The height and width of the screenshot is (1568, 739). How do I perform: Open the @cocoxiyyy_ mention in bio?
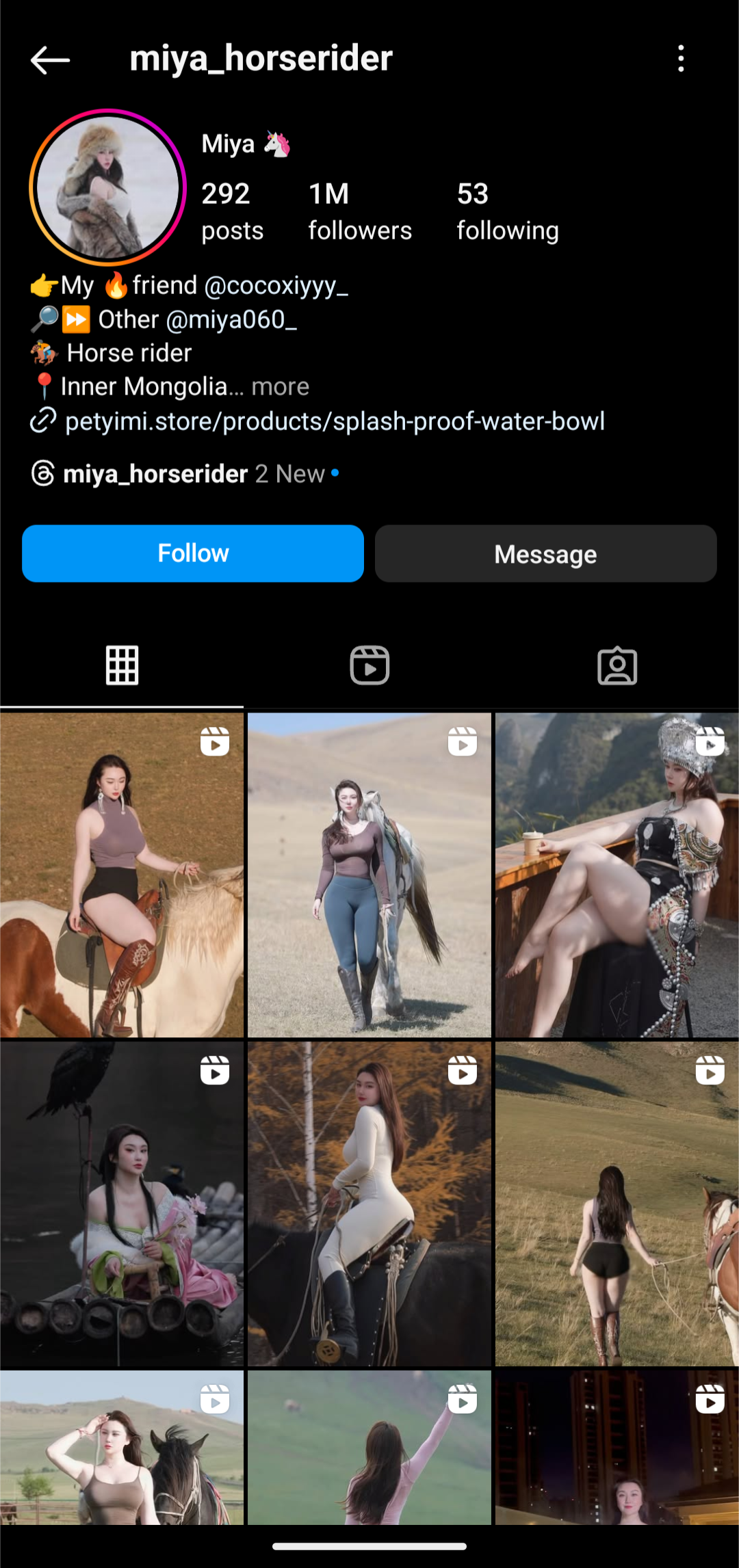coord(276,285)
